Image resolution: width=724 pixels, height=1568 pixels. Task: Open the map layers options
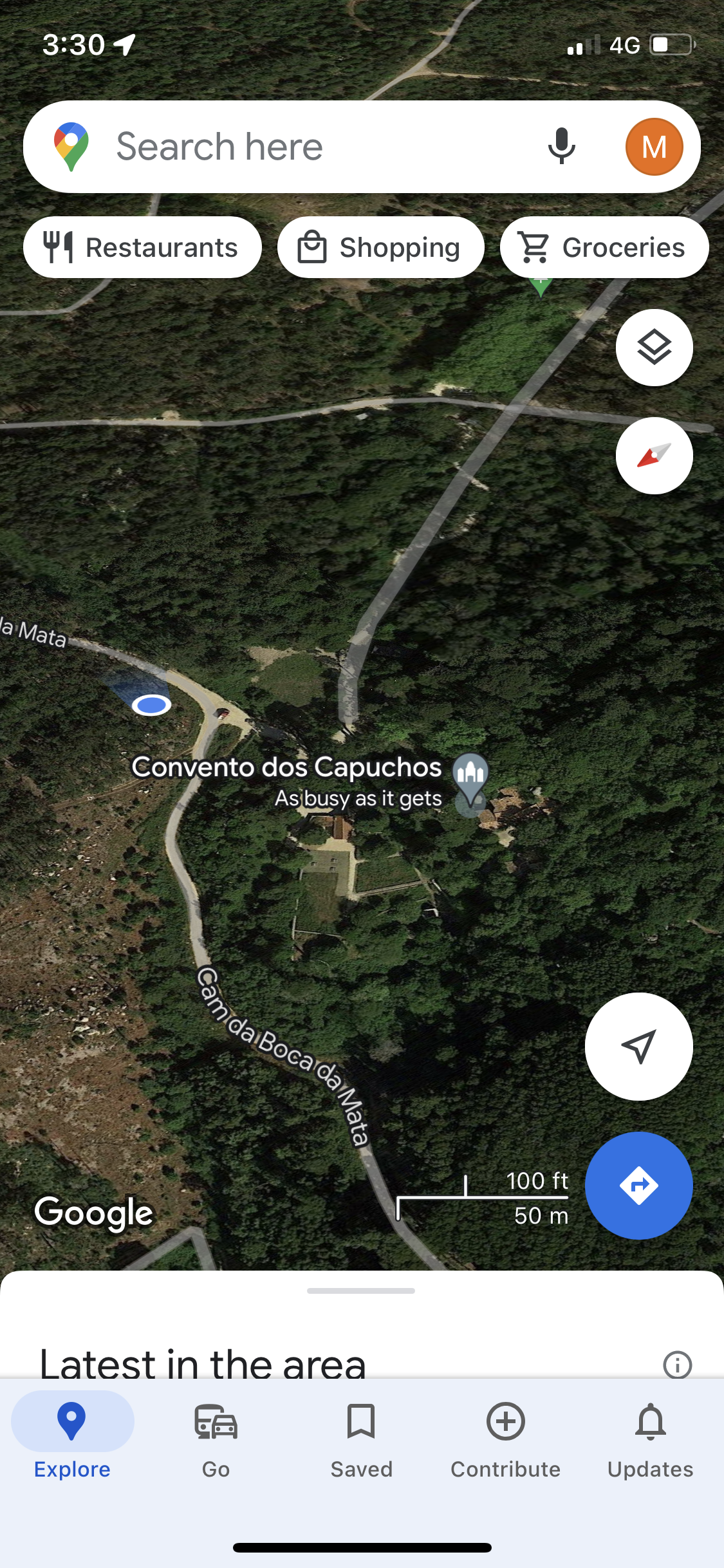[x=654, y=348]
